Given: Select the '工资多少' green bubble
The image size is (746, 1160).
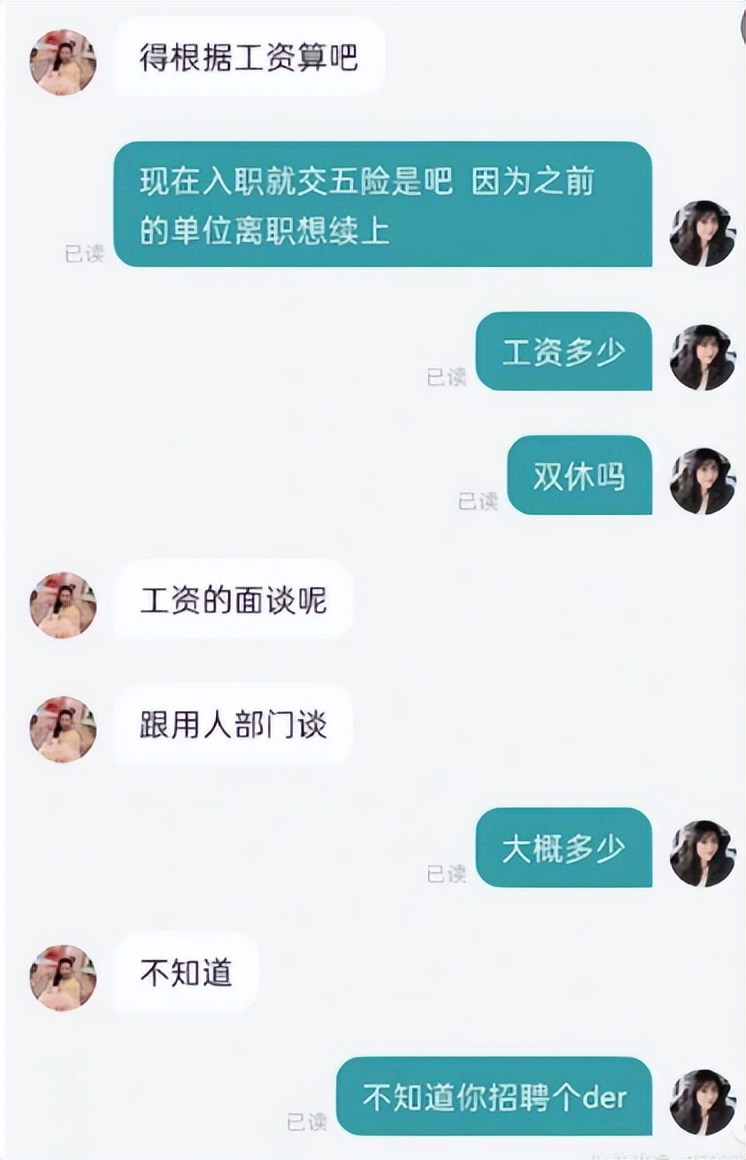Looking at the screenshot, I should tap(563, 354).
